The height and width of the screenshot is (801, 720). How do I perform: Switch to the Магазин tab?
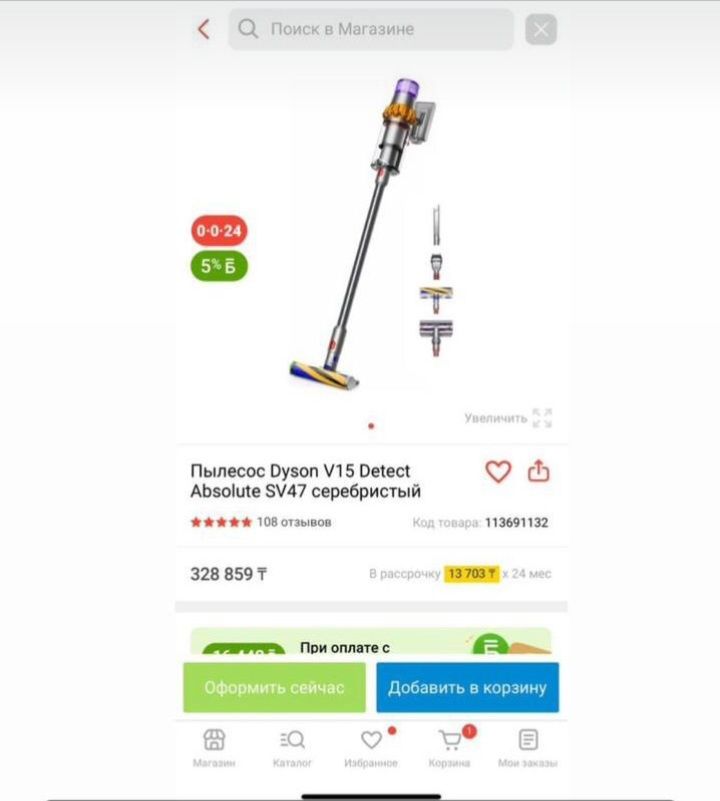tap(214, 748)
